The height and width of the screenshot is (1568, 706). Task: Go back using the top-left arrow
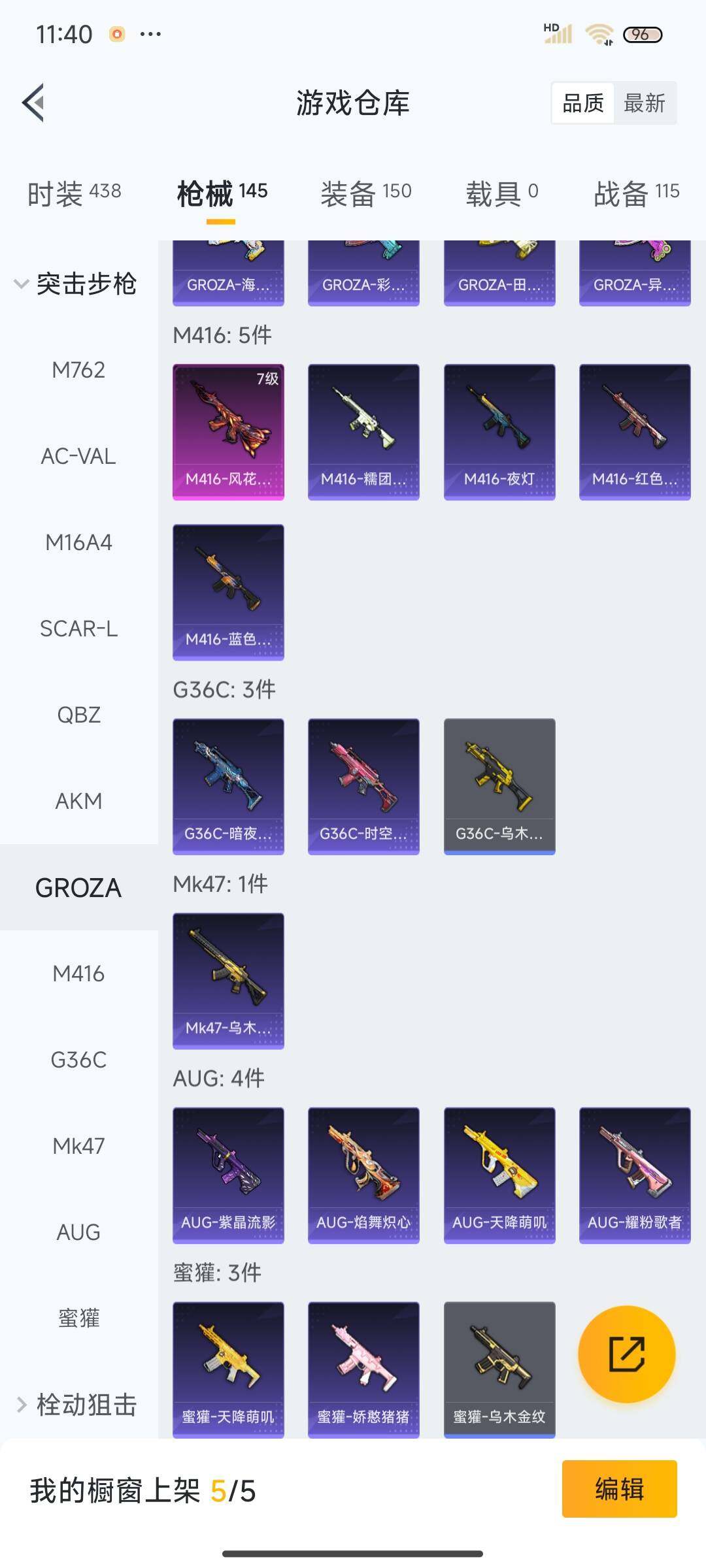click(x=34, y=103)
